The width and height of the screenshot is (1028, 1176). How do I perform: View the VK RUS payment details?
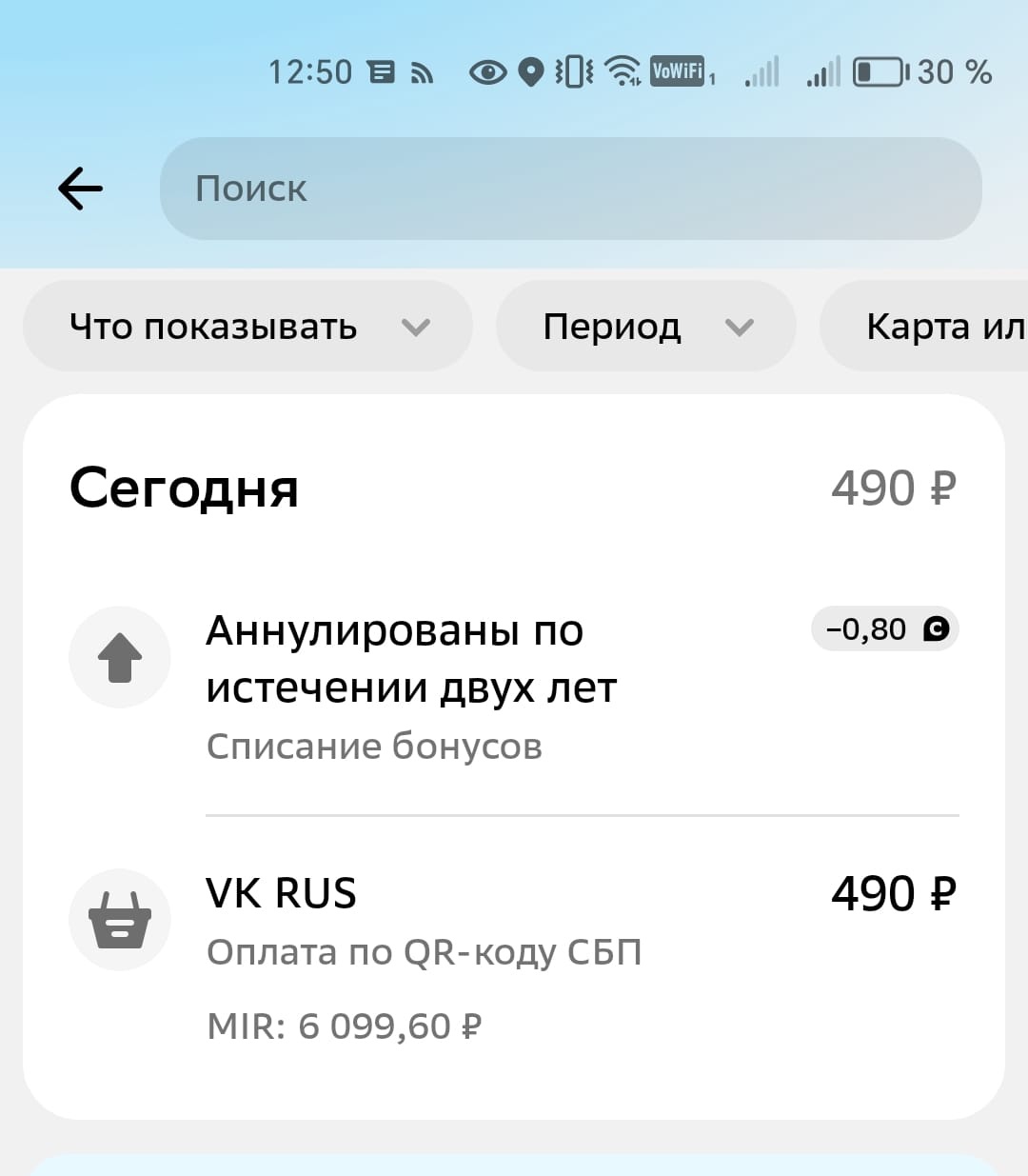(x=514, y=952)
